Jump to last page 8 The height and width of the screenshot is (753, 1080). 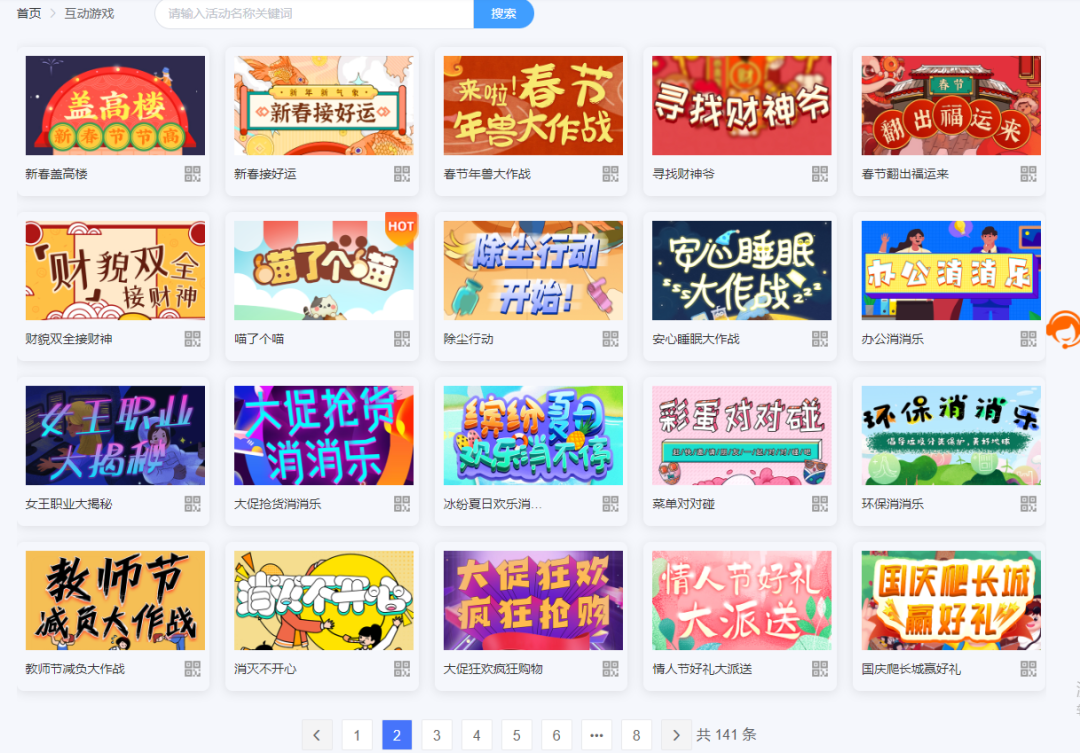[636, 735]
